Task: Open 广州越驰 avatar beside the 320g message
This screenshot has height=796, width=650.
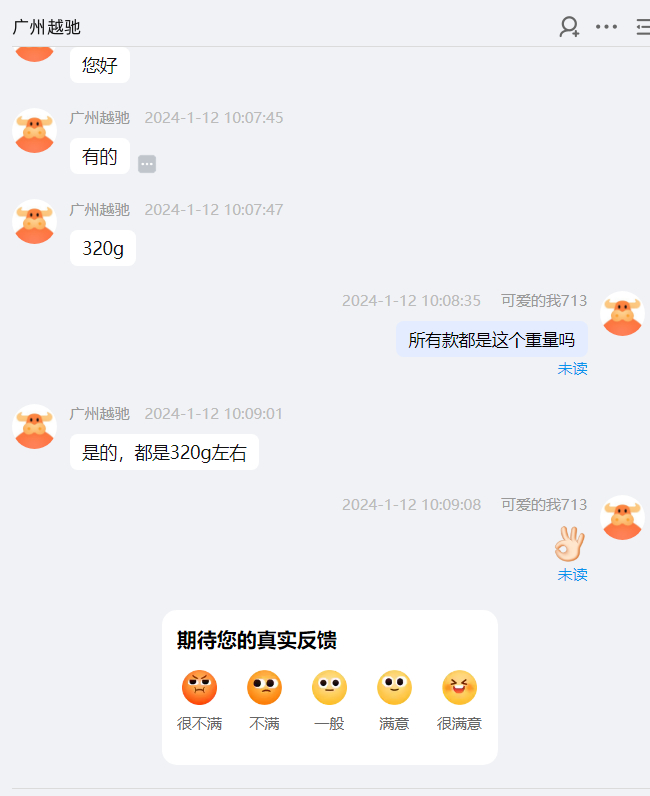Action: coord(34,221)
